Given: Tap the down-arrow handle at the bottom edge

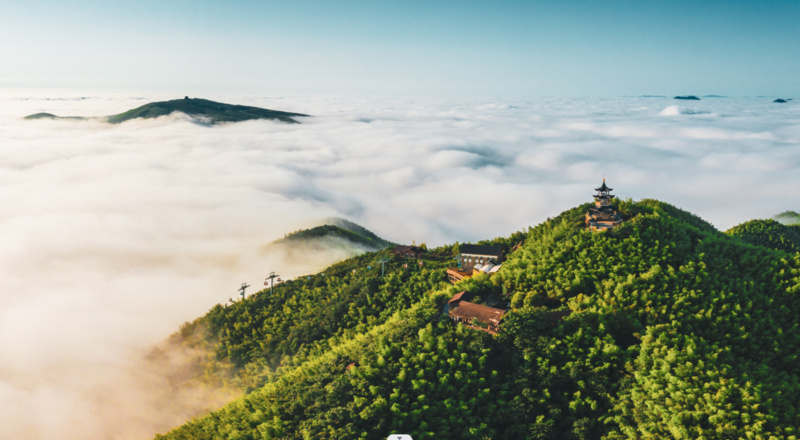Looking at the screenshot, I should pos(399,437).
